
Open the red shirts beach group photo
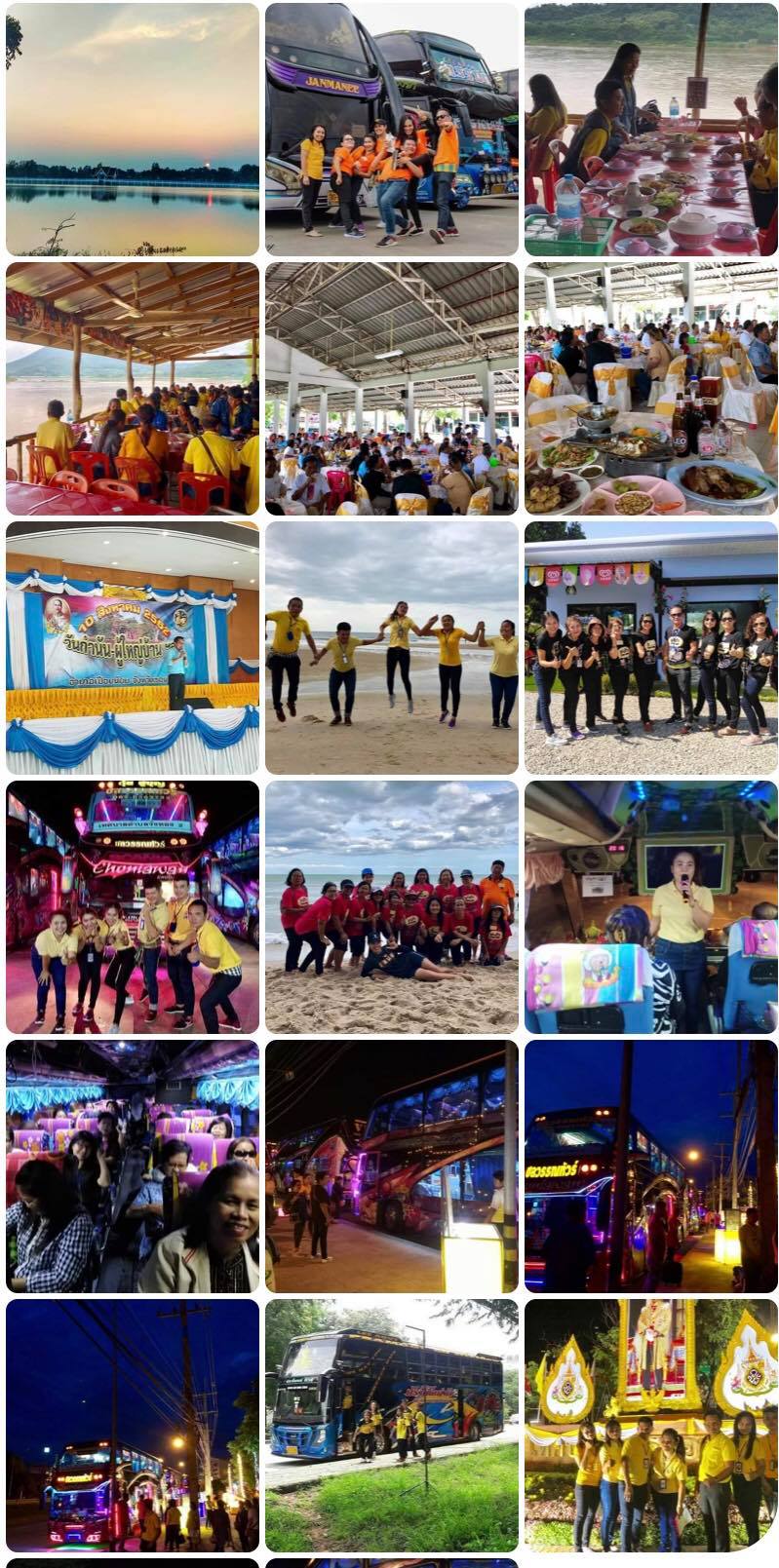click(x=392, y=906)
